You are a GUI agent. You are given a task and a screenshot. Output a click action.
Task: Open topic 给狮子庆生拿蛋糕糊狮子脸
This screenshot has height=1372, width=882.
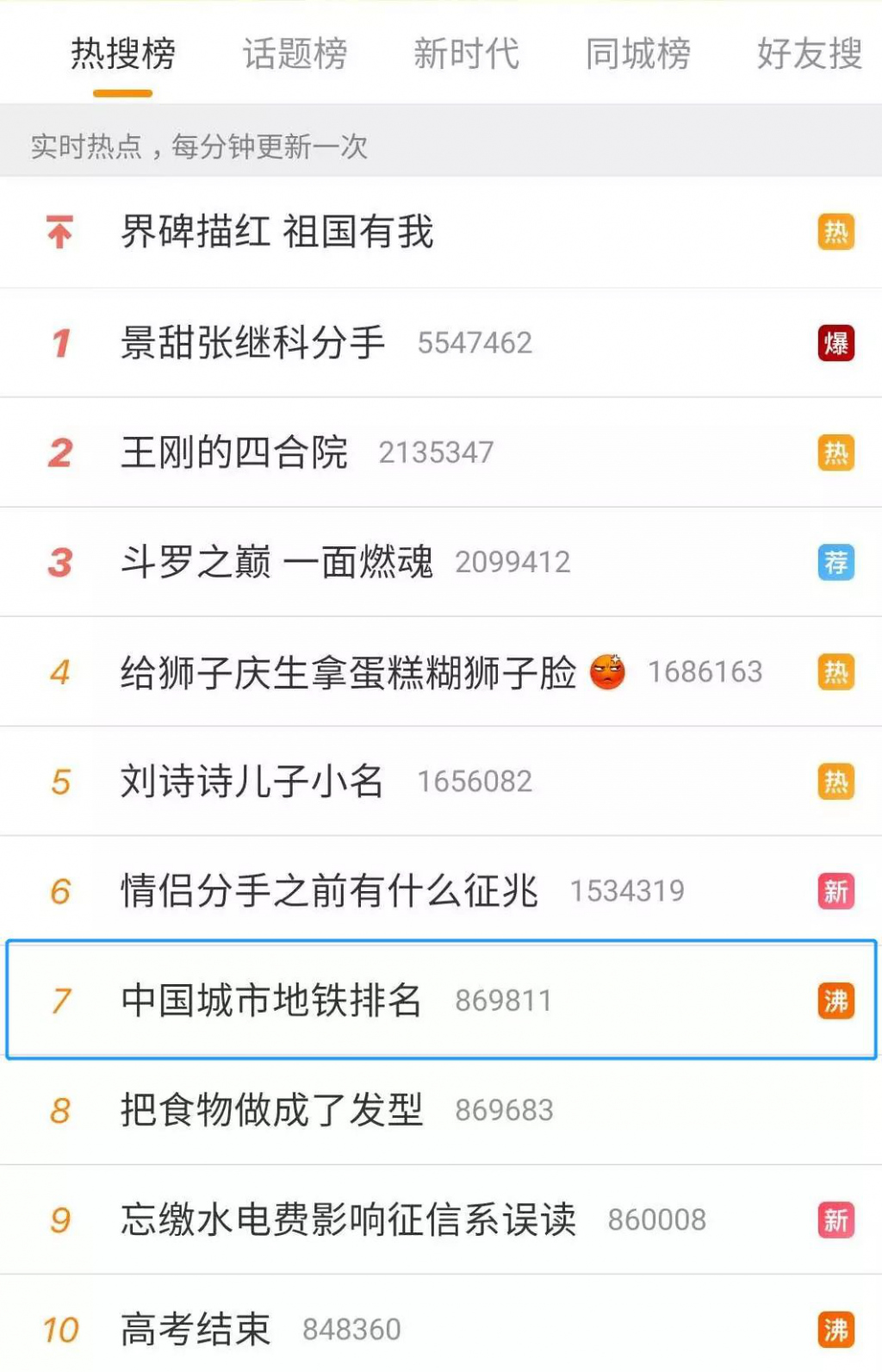click(x=348, y=672)
